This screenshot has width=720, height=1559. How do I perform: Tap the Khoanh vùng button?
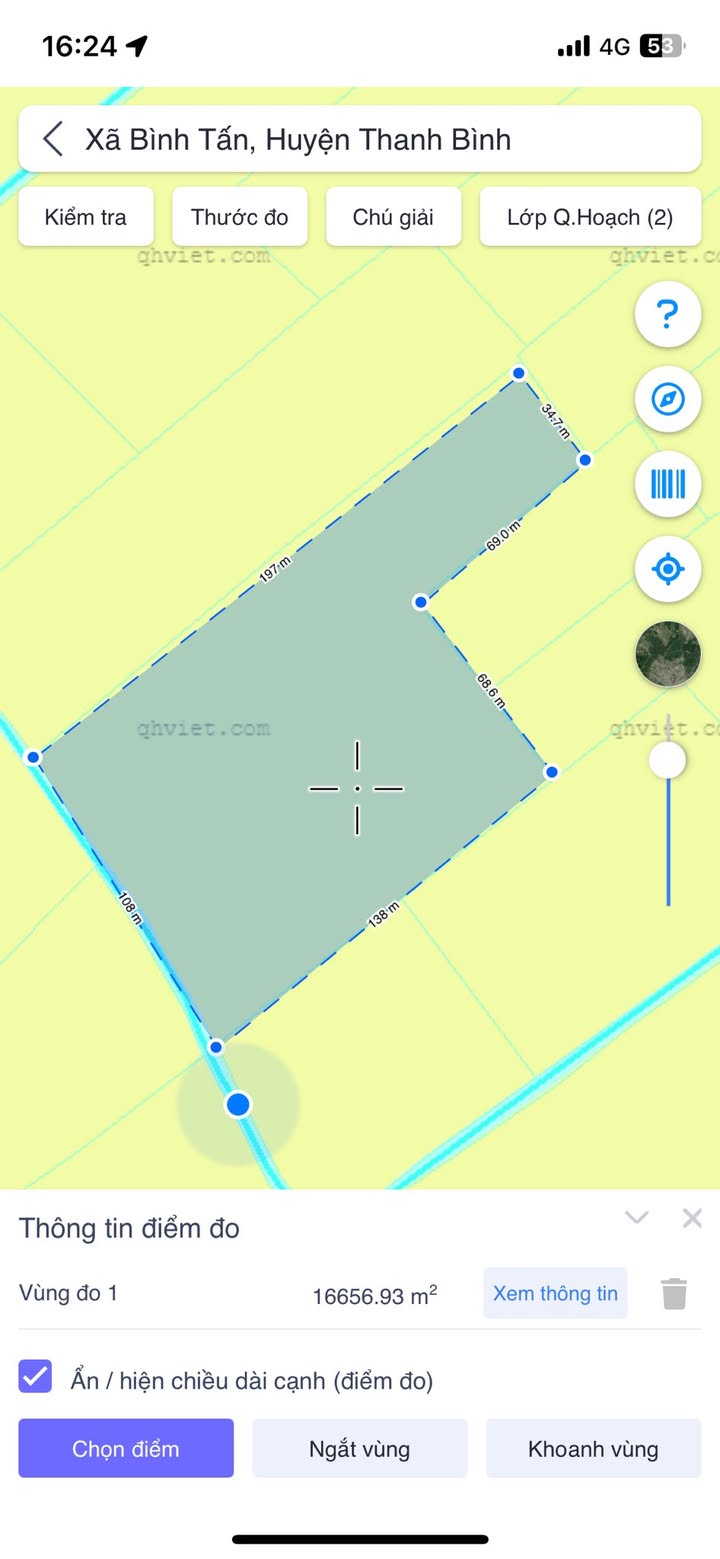point(593,1448)
